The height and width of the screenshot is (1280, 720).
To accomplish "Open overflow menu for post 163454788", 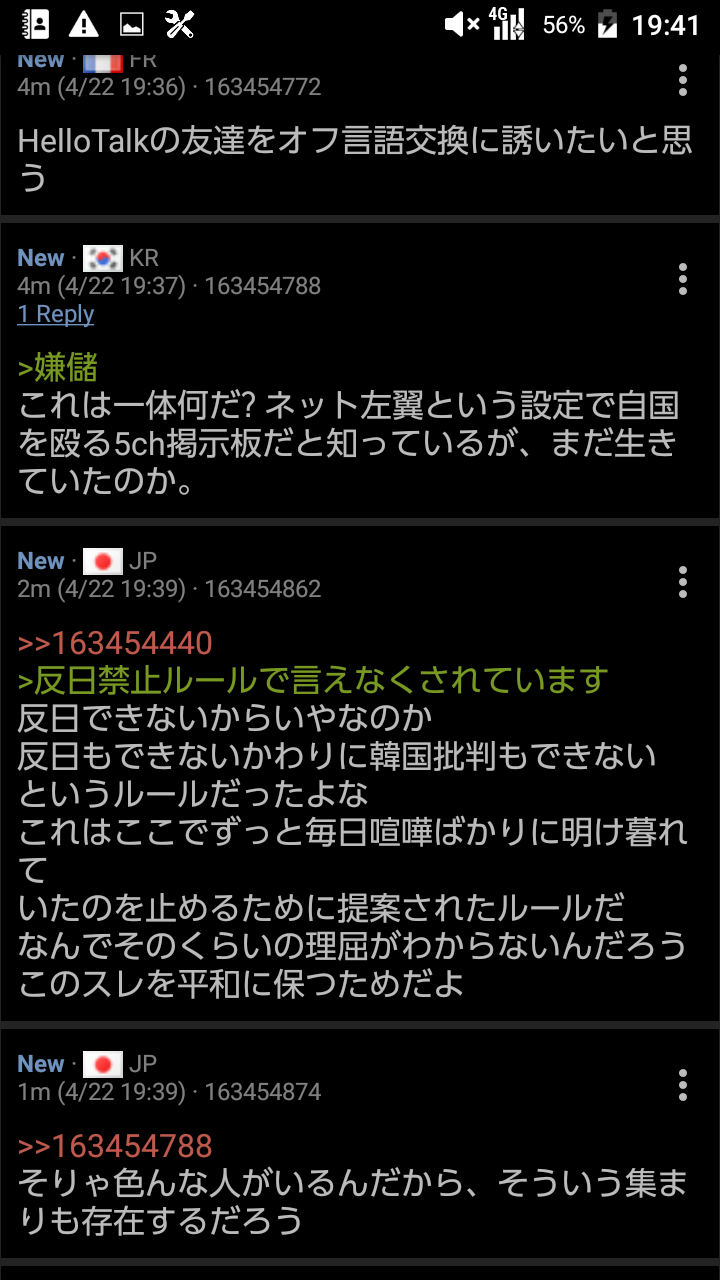I will pyautogui.click(x=683, y=279).
